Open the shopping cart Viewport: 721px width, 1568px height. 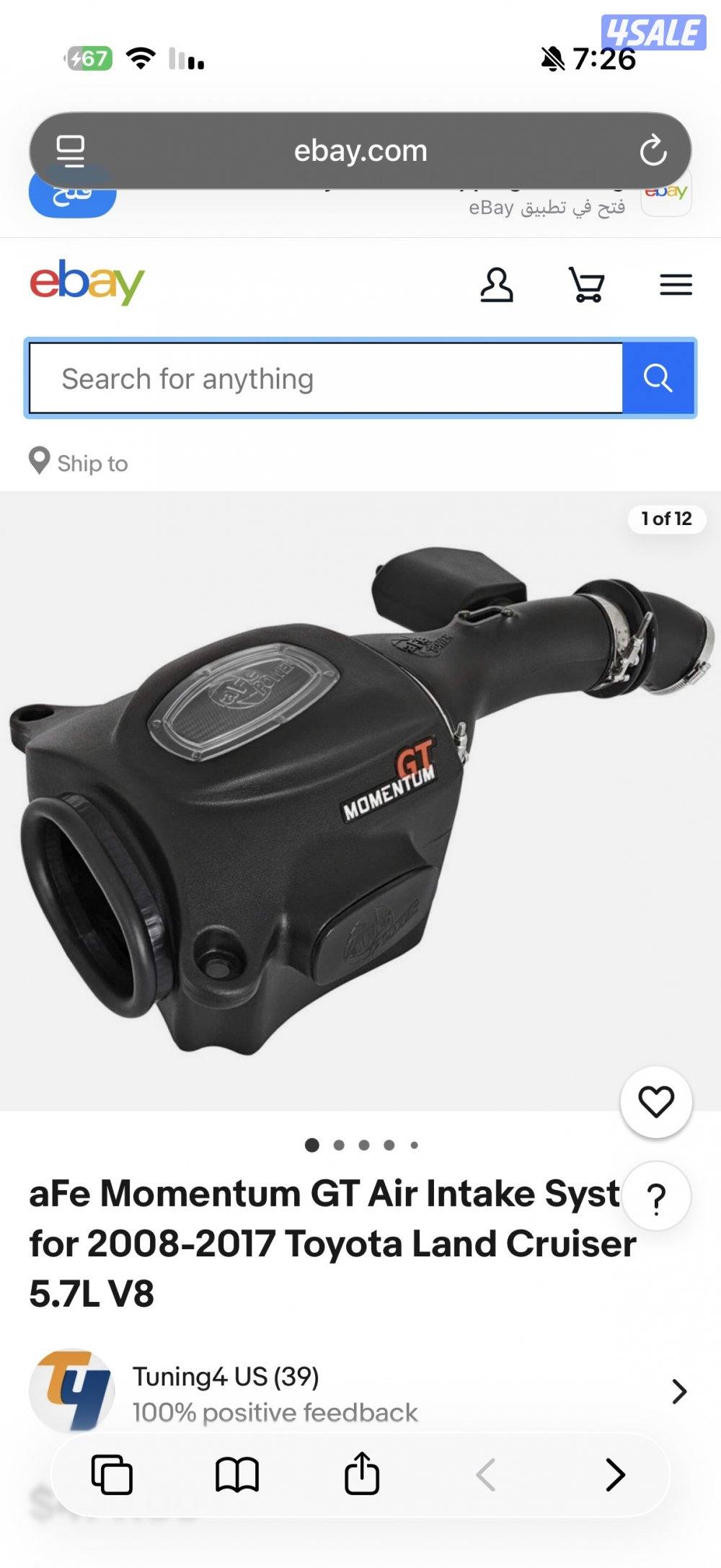[587, 285]
